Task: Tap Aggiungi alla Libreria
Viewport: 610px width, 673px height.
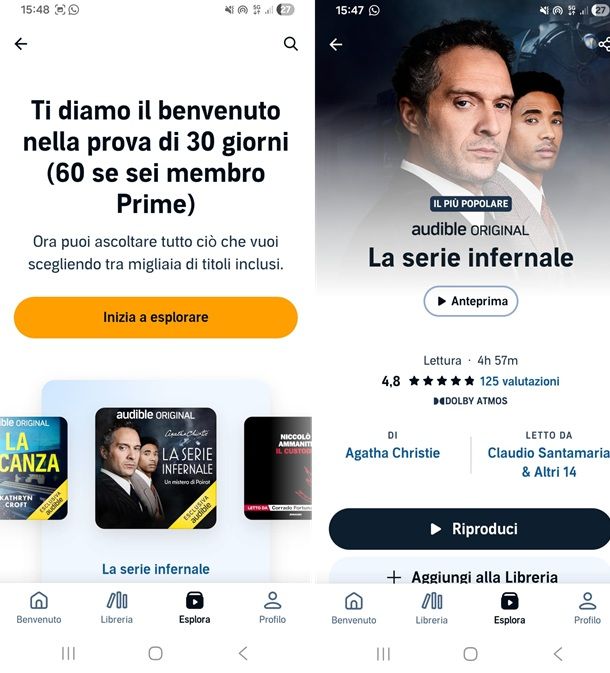Action: click(x=470, y=577)
